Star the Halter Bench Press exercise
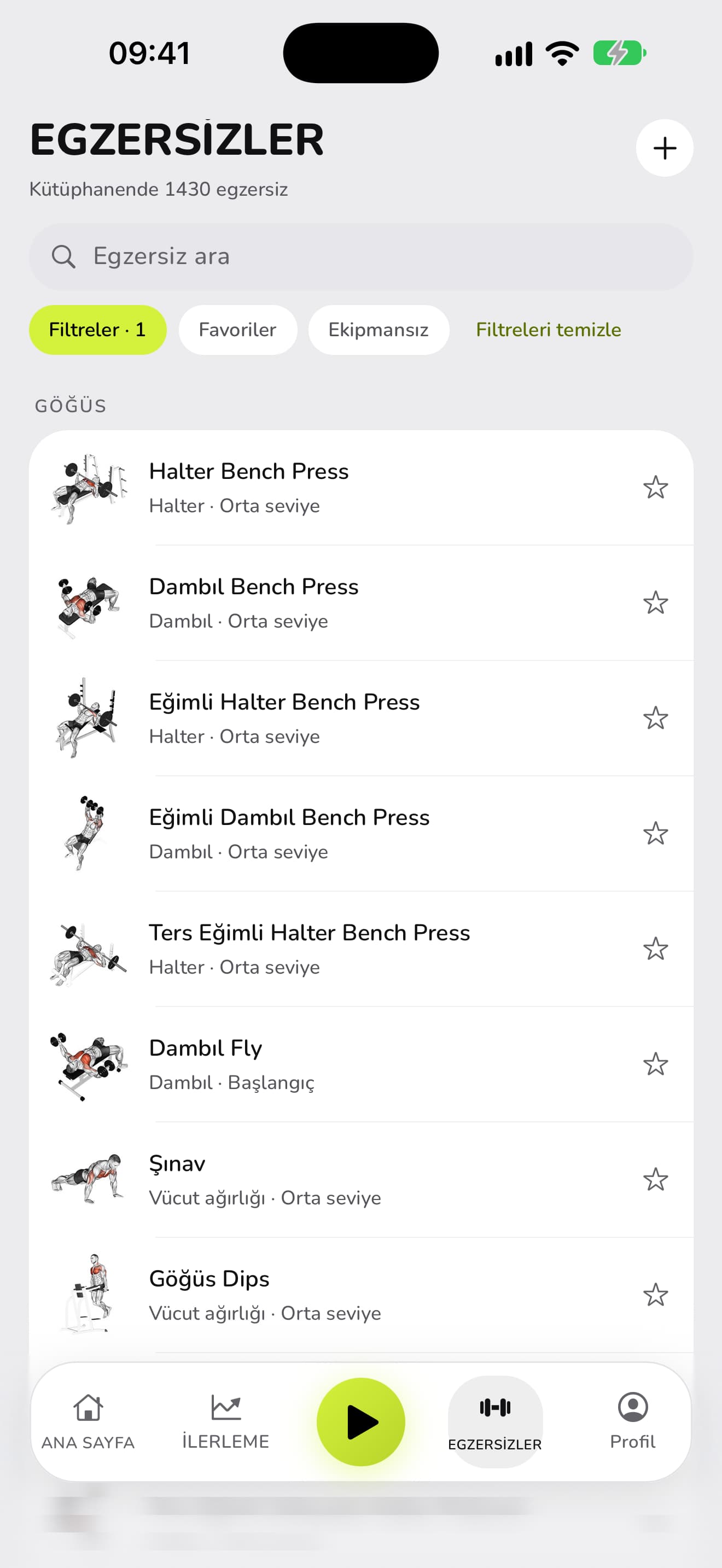This screenshot has width=722, height=1568. pos(656,488)
